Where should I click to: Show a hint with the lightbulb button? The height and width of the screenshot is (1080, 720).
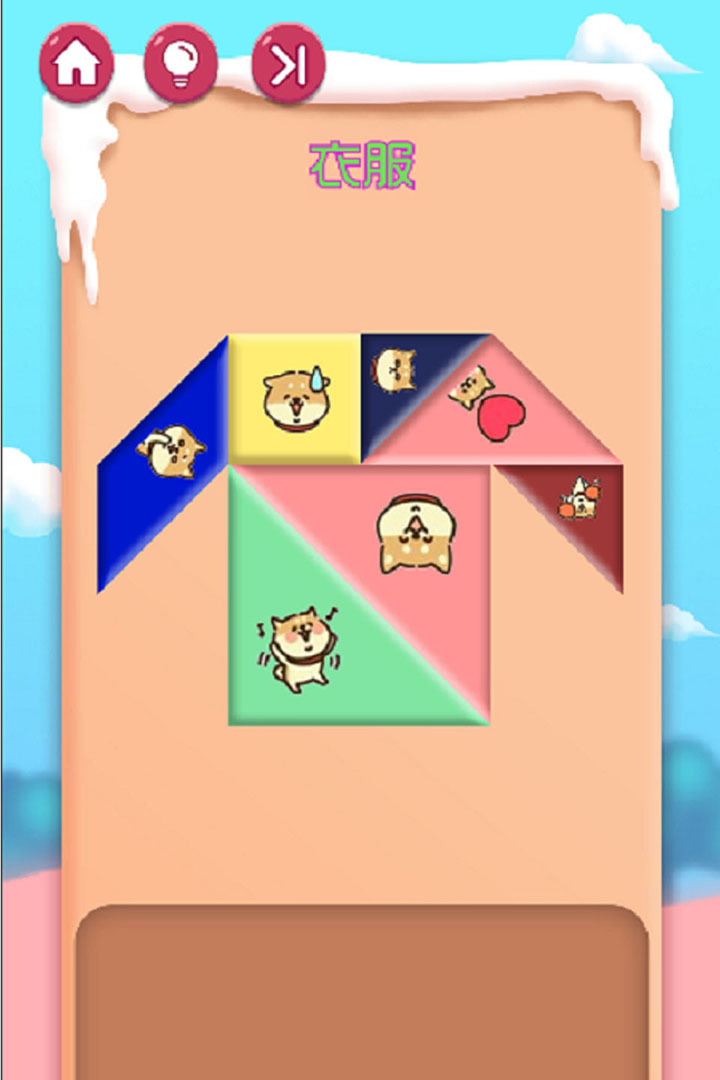[x=181, y=64]
